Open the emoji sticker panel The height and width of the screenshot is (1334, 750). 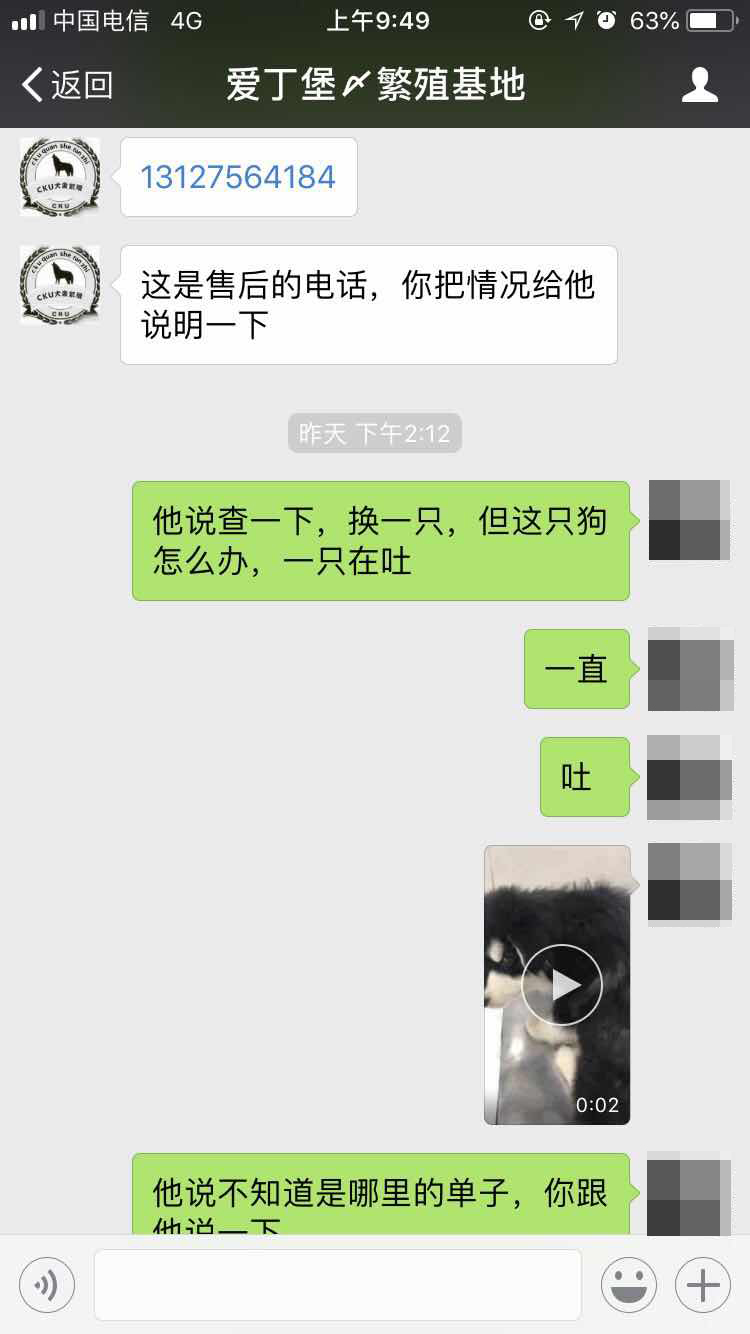[x=629, y=1285]
